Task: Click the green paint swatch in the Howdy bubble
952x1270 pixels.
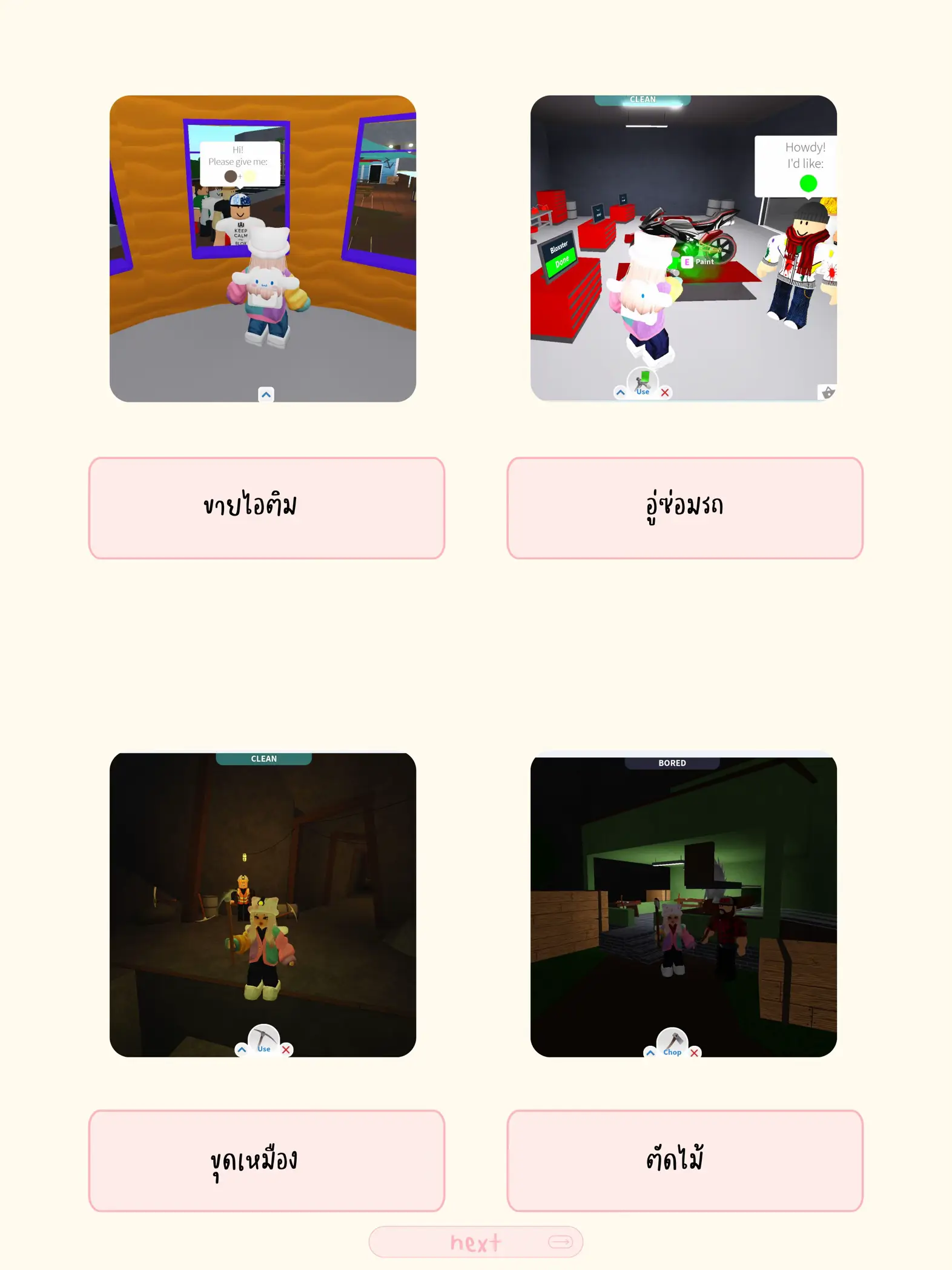Action: (x=810, y=182)
